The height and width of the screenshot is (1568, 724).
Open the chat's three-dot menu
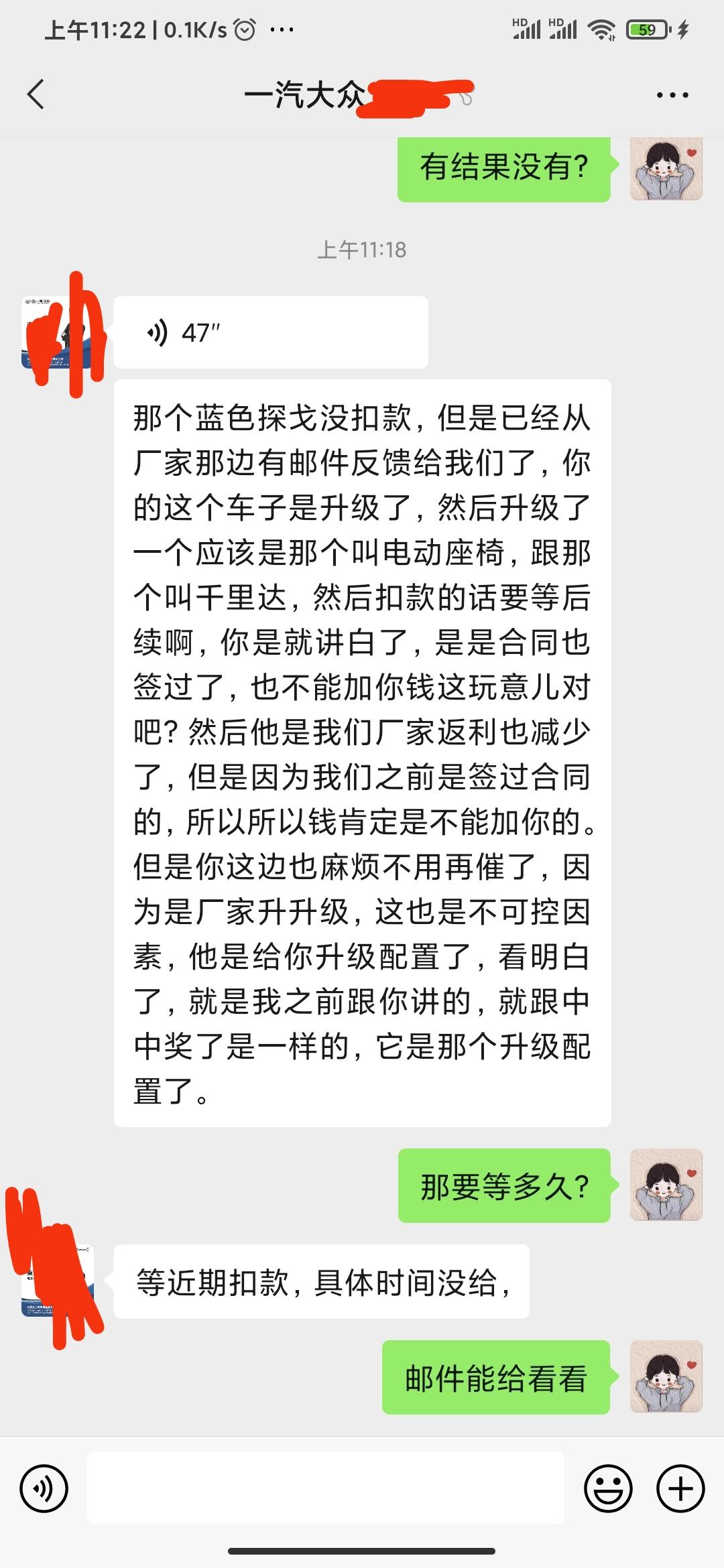point(672,95)
